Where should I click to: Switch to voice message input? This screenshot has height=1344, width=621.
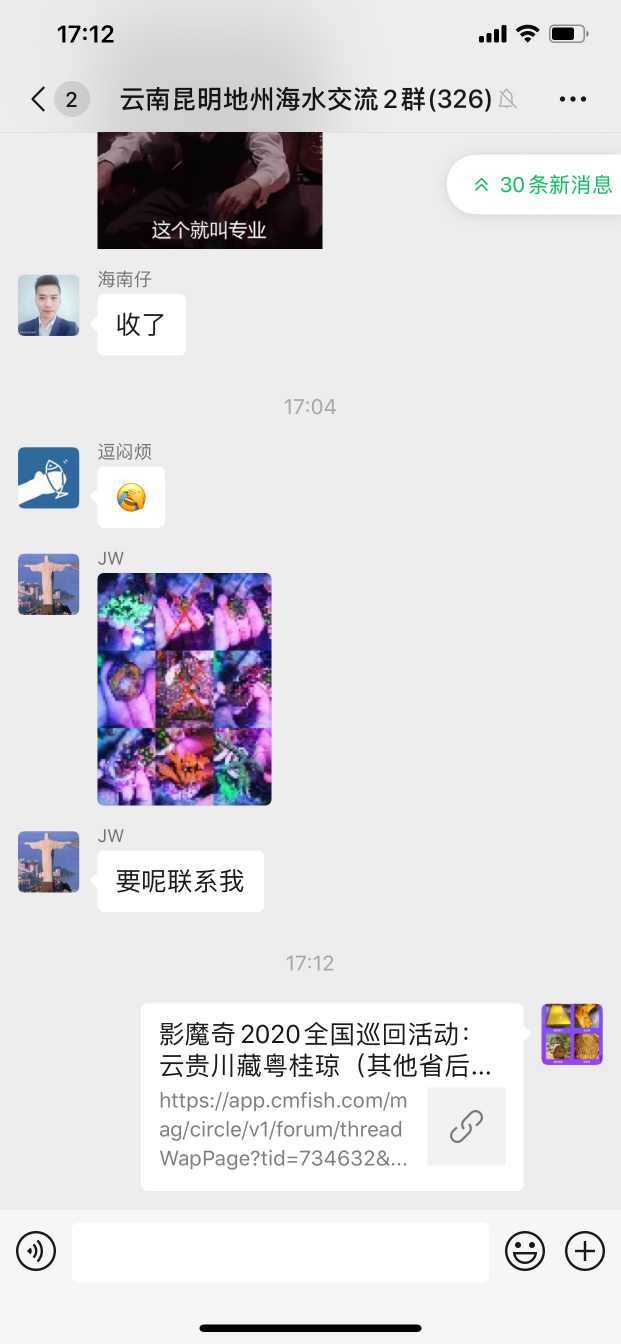(36, 1251)
